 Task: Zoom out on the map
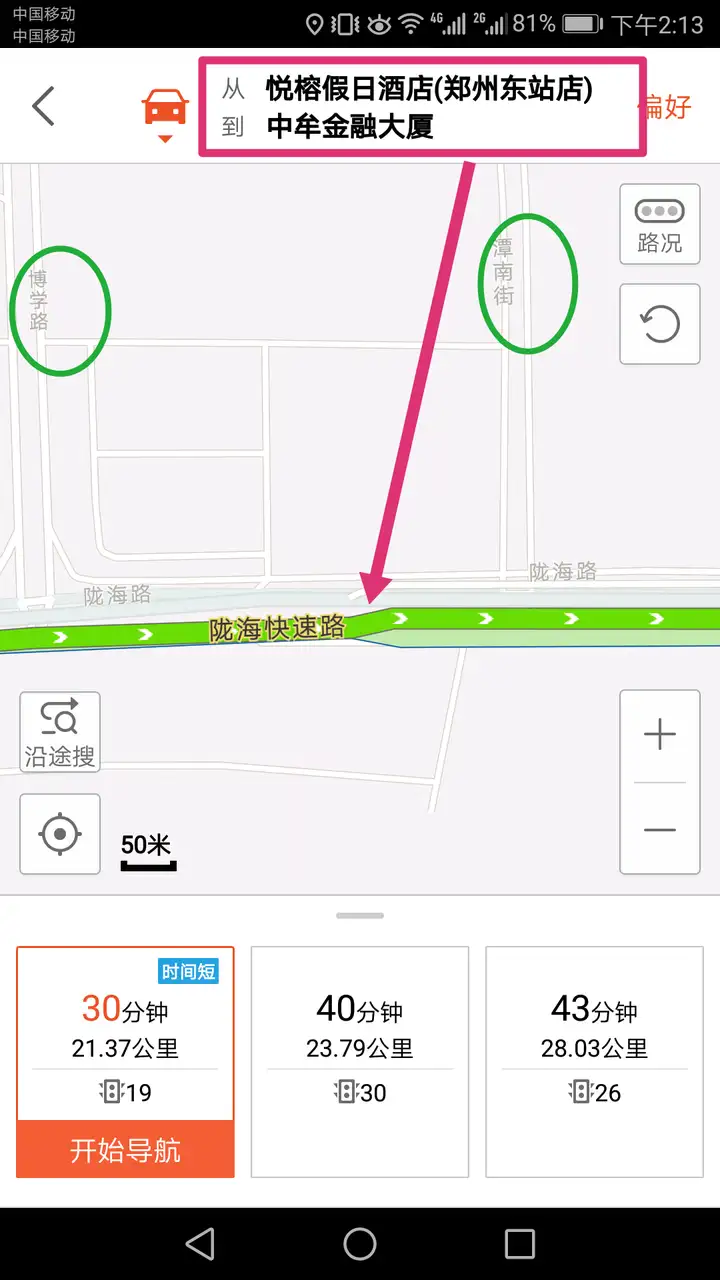pos(660,830)
